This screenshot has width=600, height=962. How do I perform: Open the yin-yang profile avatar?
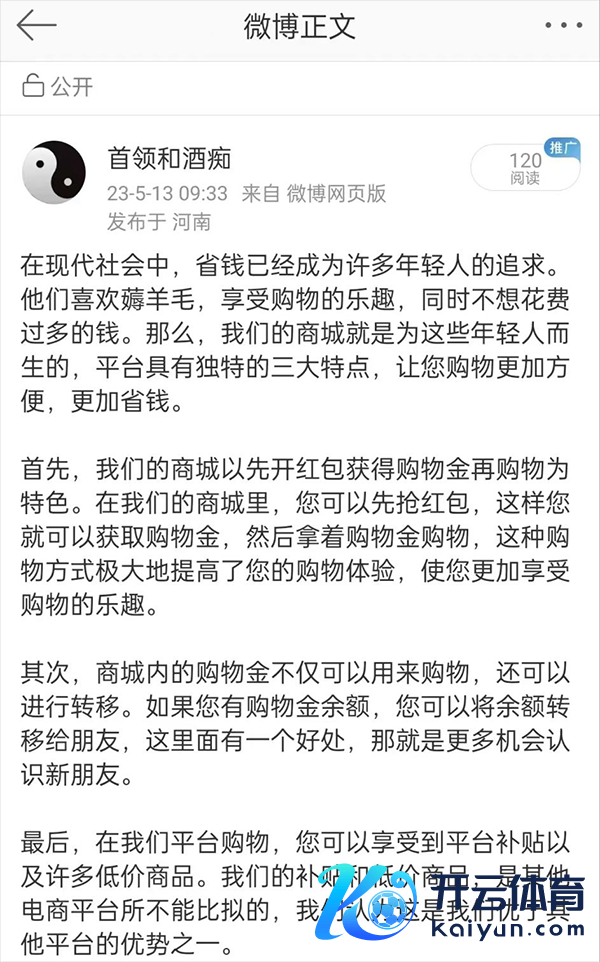point(54,171)
